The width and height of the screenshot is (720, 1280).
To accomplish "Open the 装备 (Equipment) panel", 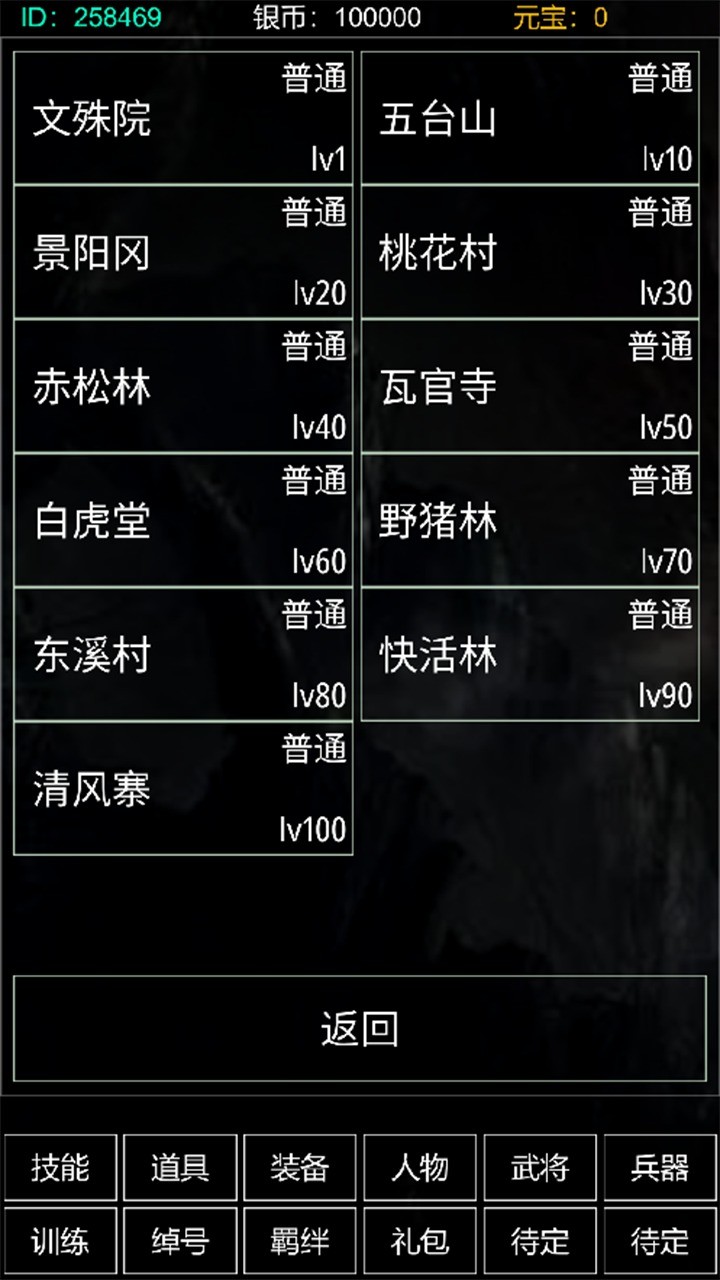I will [301, 1167].
